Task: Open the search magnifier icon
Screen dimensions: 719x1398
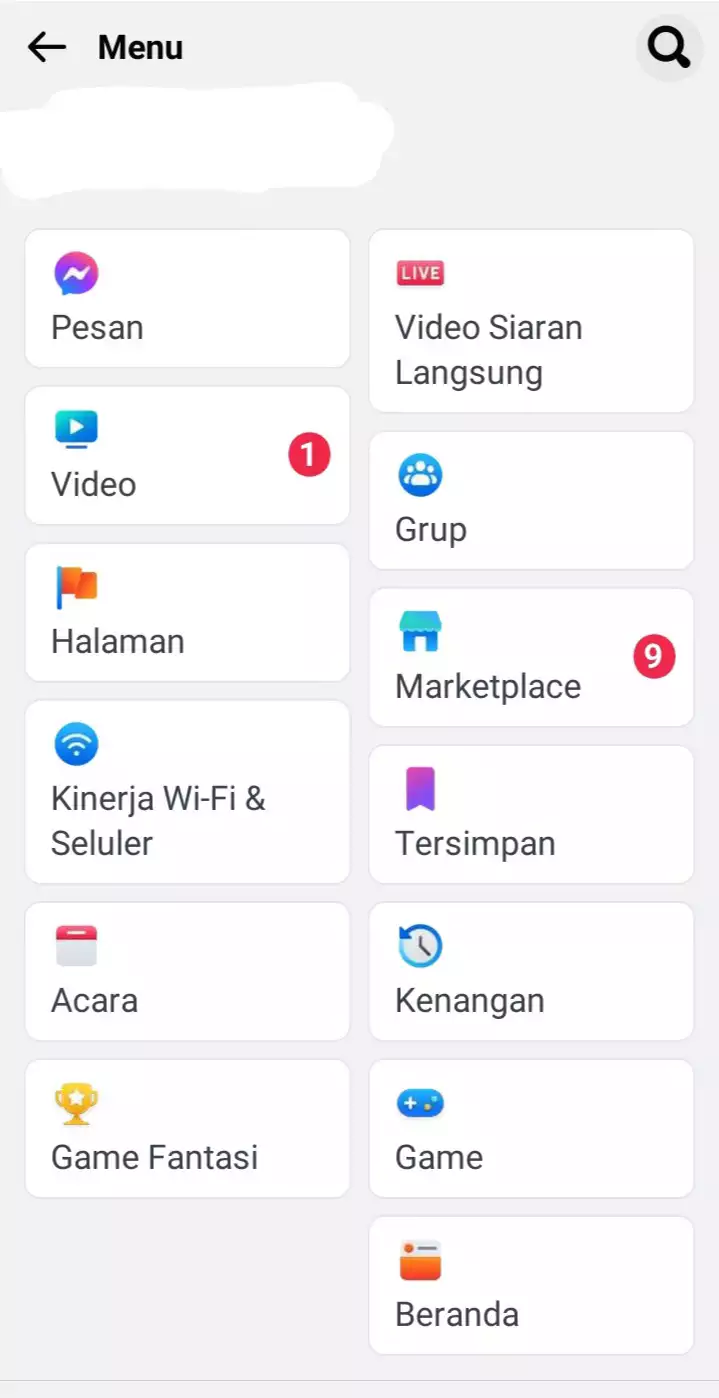Action: (669, 47)
